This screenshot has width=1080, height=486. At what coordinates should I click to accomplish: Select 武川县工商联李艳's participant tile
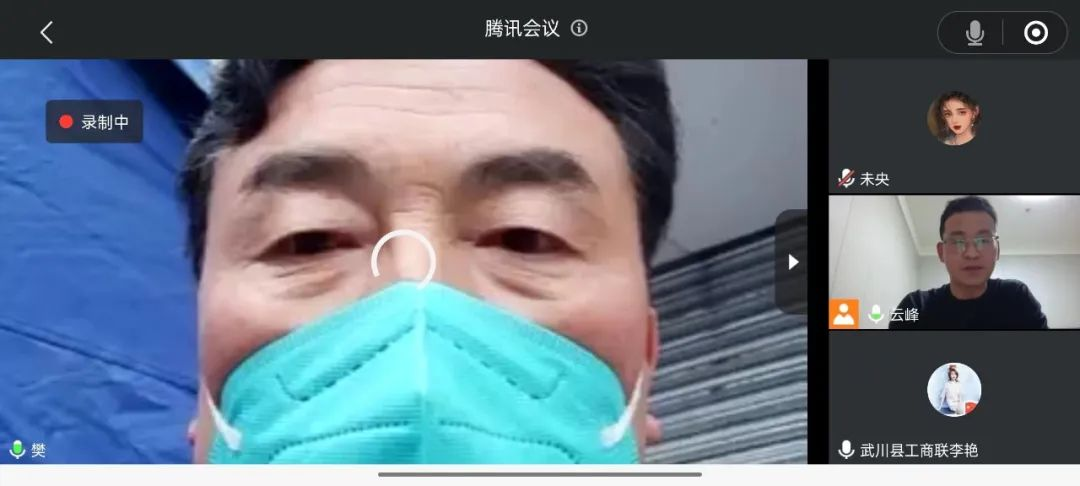point(953,397)
